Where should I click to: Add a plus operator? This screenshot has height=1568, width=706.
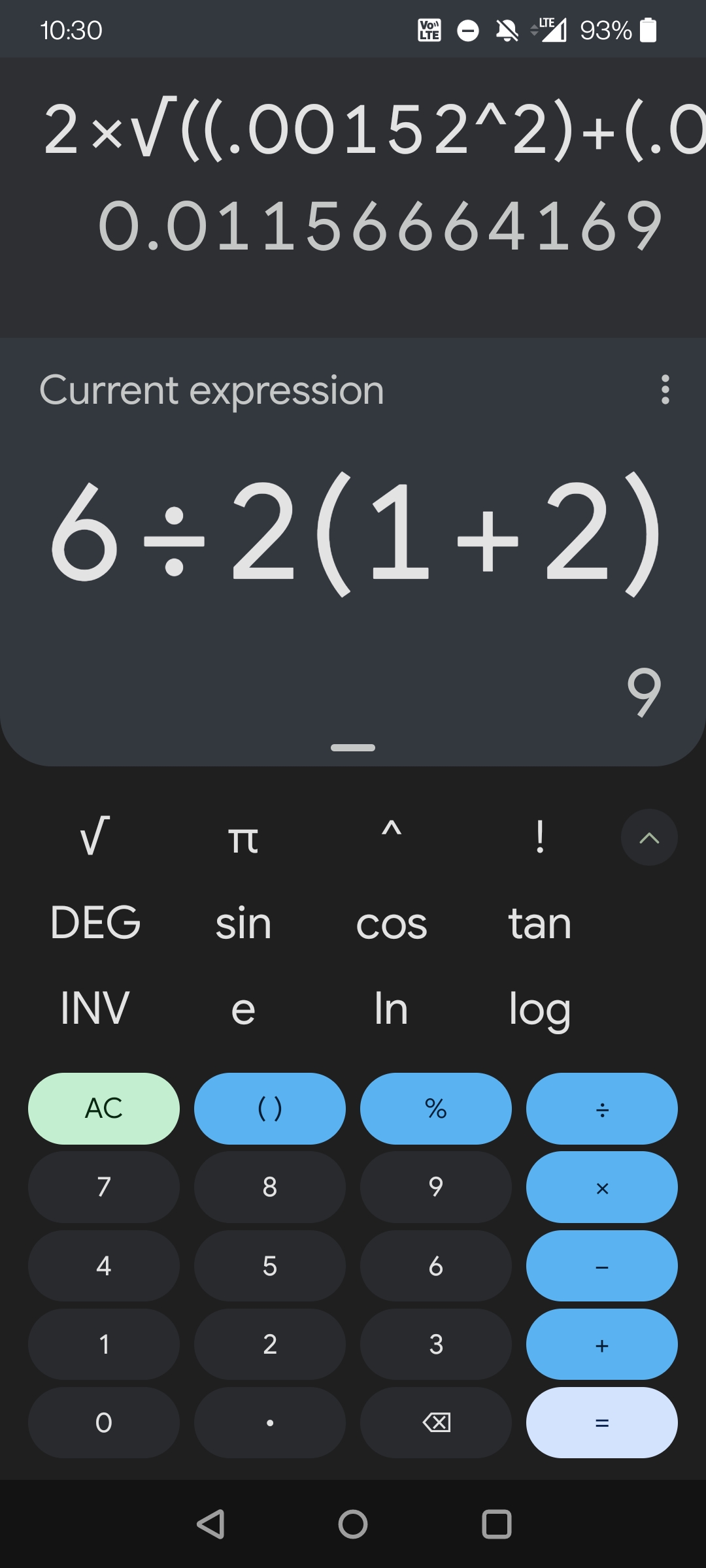601,1345
